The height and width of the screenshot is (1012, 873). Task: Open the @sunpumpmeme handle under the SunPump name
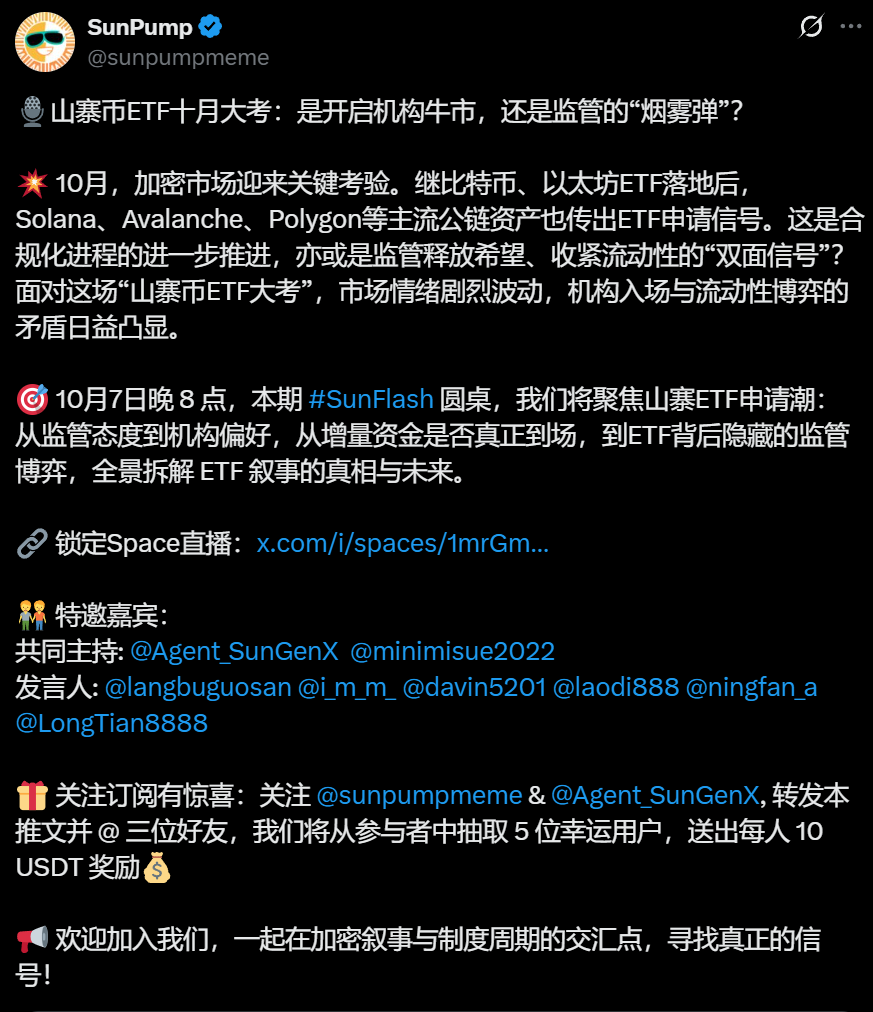click(x=178, y=58)
